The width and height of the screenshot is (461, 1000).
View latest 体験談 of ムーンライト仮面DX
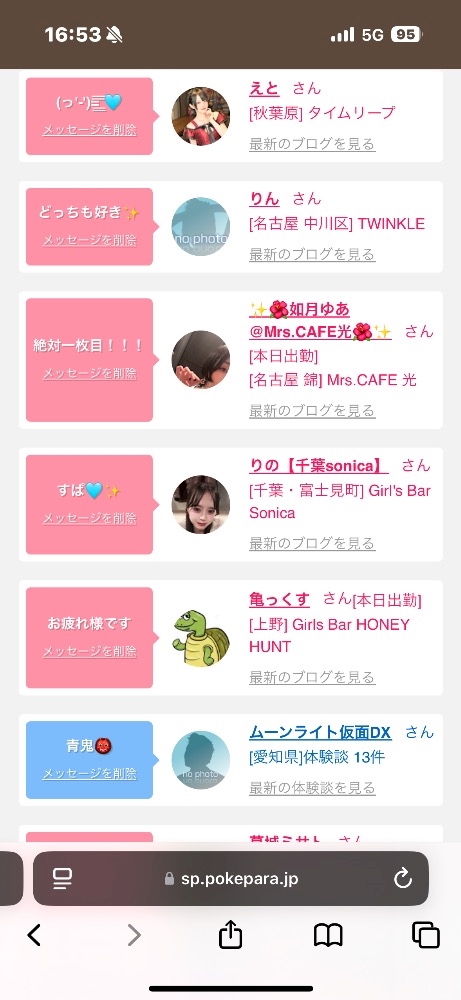(x=312, y=788)
